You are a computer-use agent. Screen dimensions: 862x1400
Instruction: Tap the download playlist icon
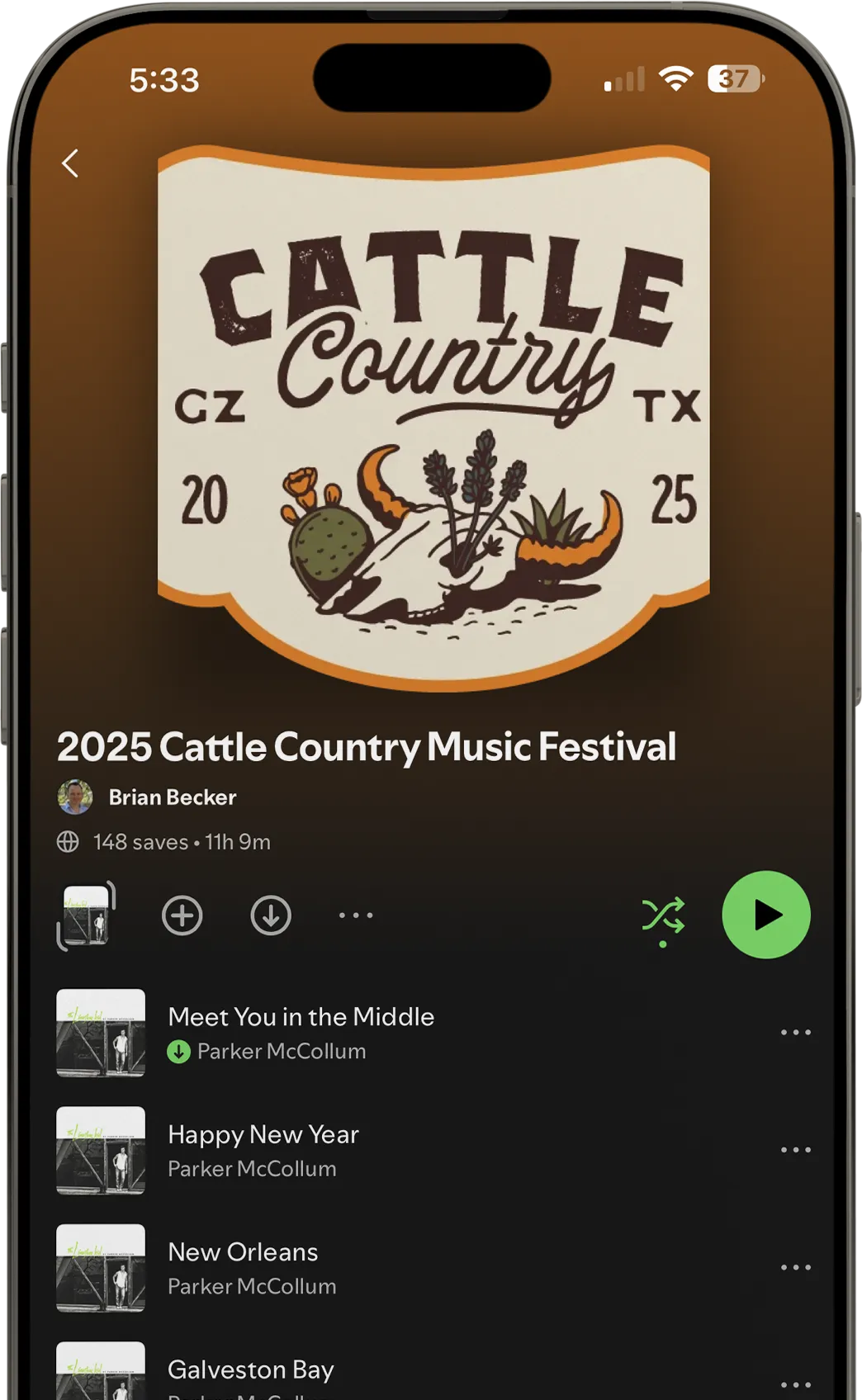(x=270, y=915)
